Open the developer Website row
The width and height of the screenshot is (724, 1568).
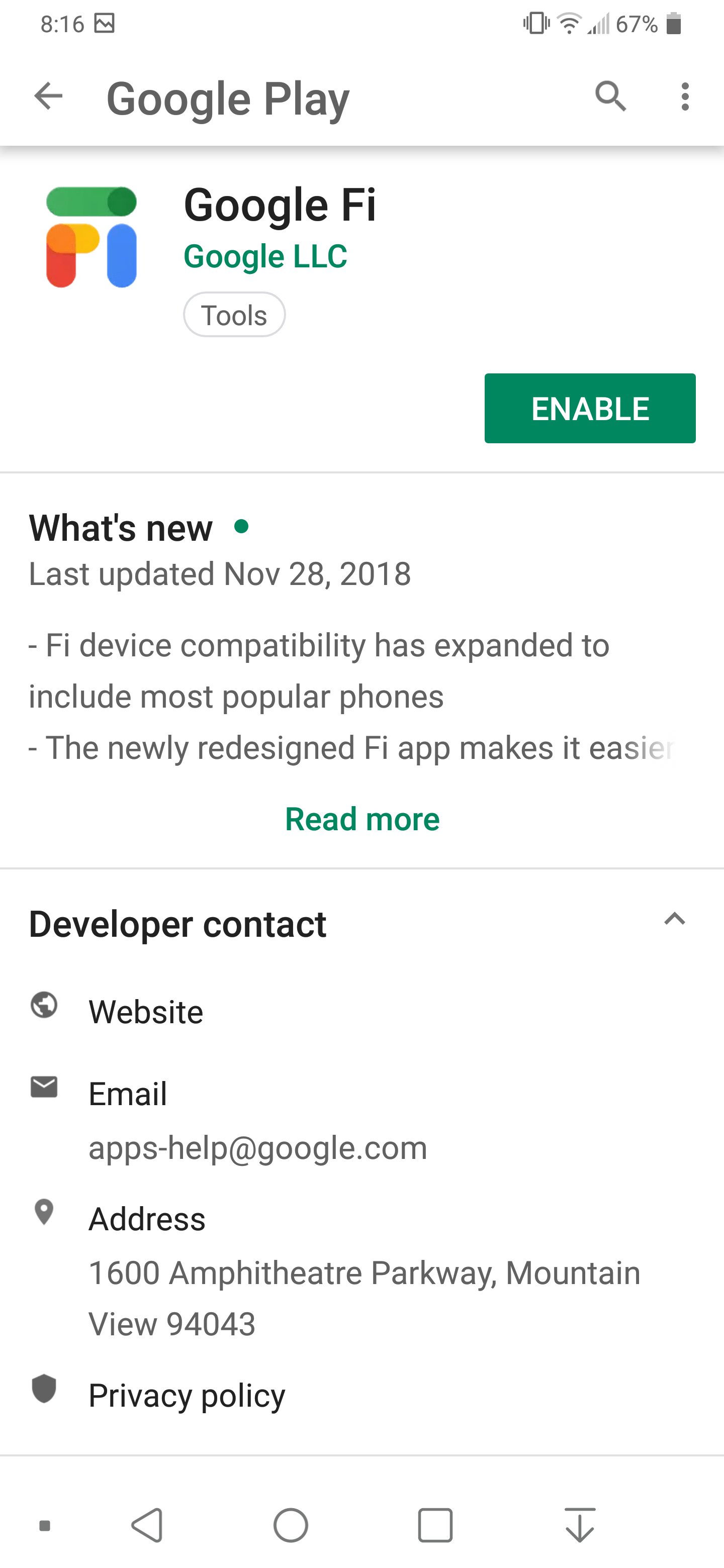[x=146, y=1012]
